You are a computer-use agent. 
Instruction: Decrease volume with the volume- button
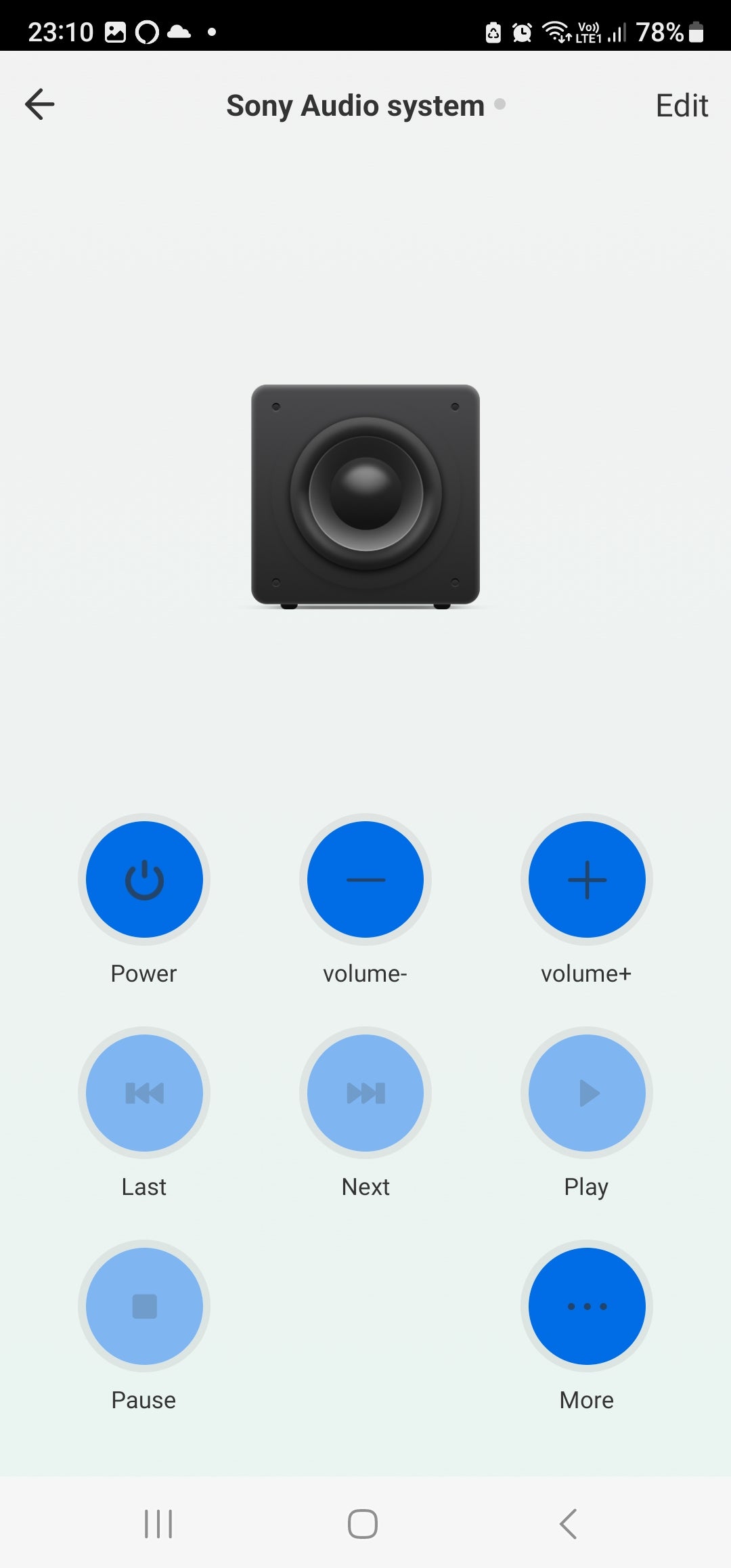365,879
